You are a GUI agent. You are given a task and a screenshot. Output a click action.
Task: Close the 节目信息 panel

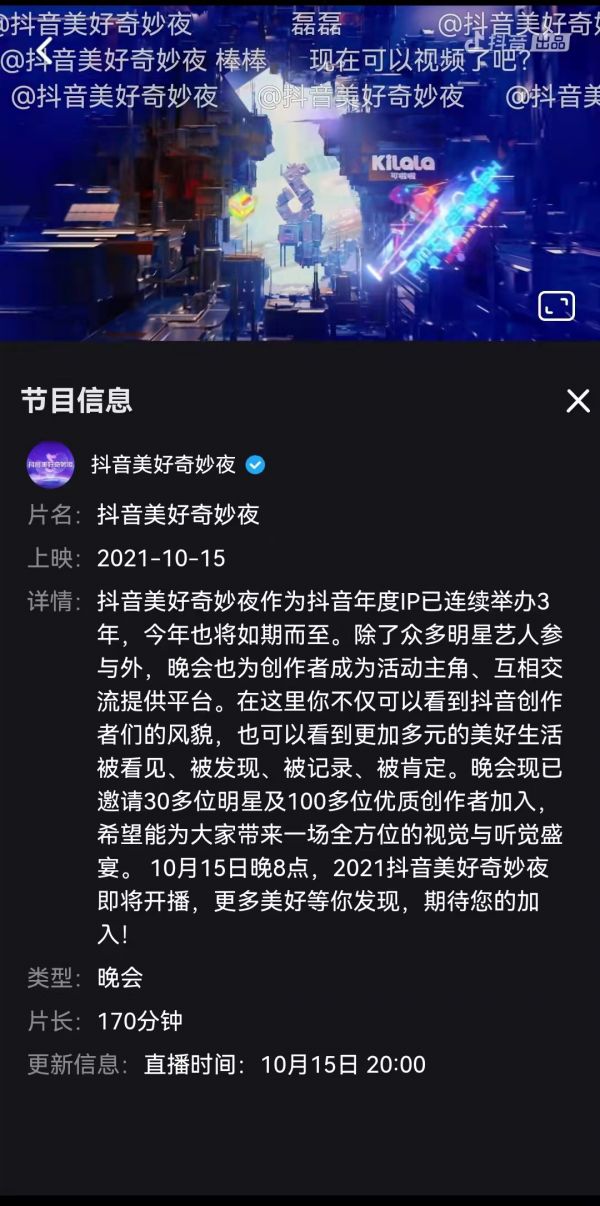coord(578,401)
